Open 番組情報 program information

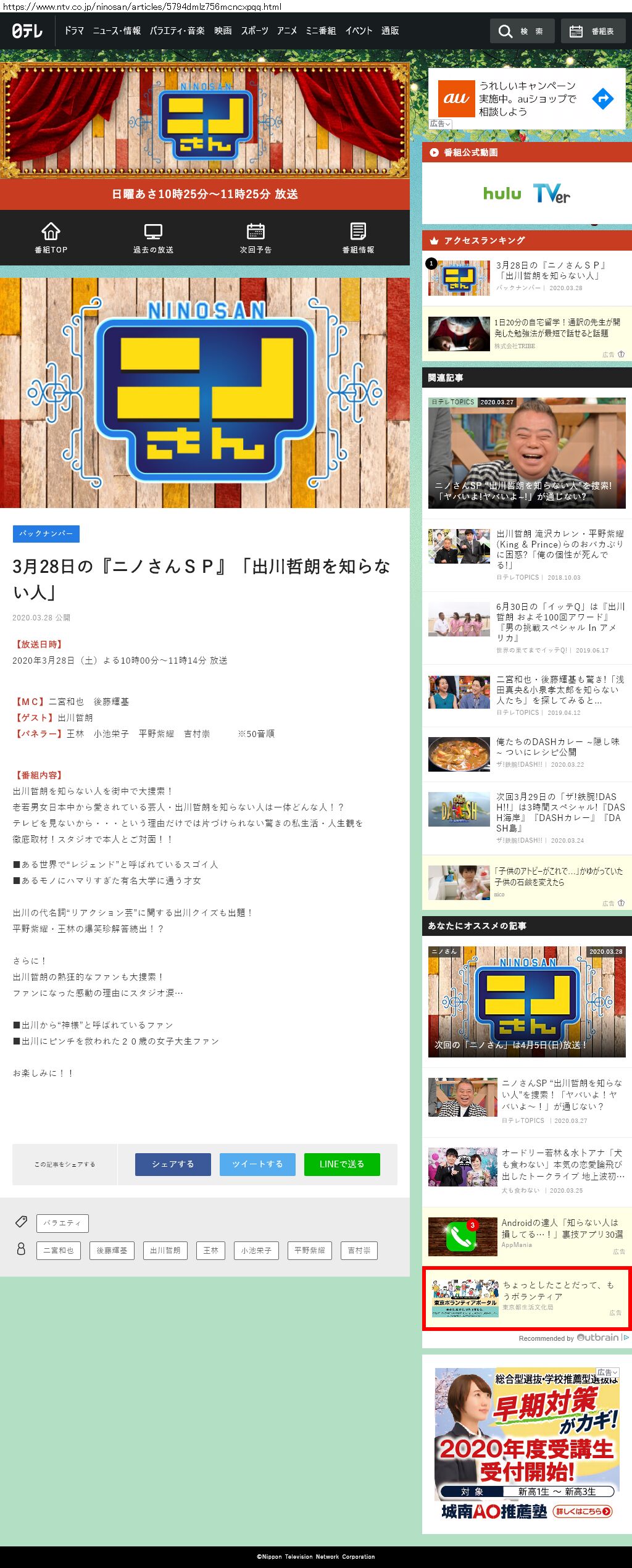pos(358,238)
